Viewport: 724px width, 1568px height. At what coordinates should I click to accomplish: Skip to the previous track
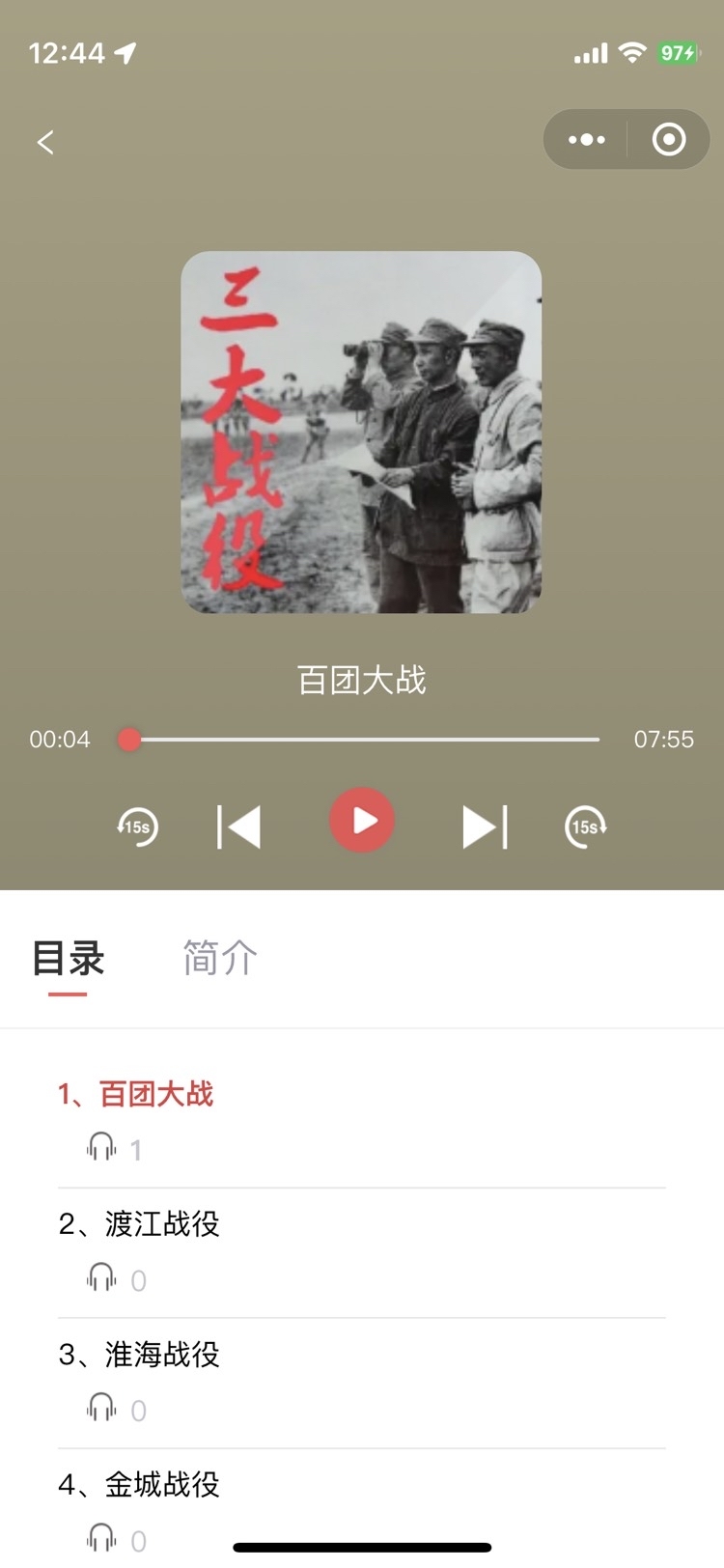(239, 826)
